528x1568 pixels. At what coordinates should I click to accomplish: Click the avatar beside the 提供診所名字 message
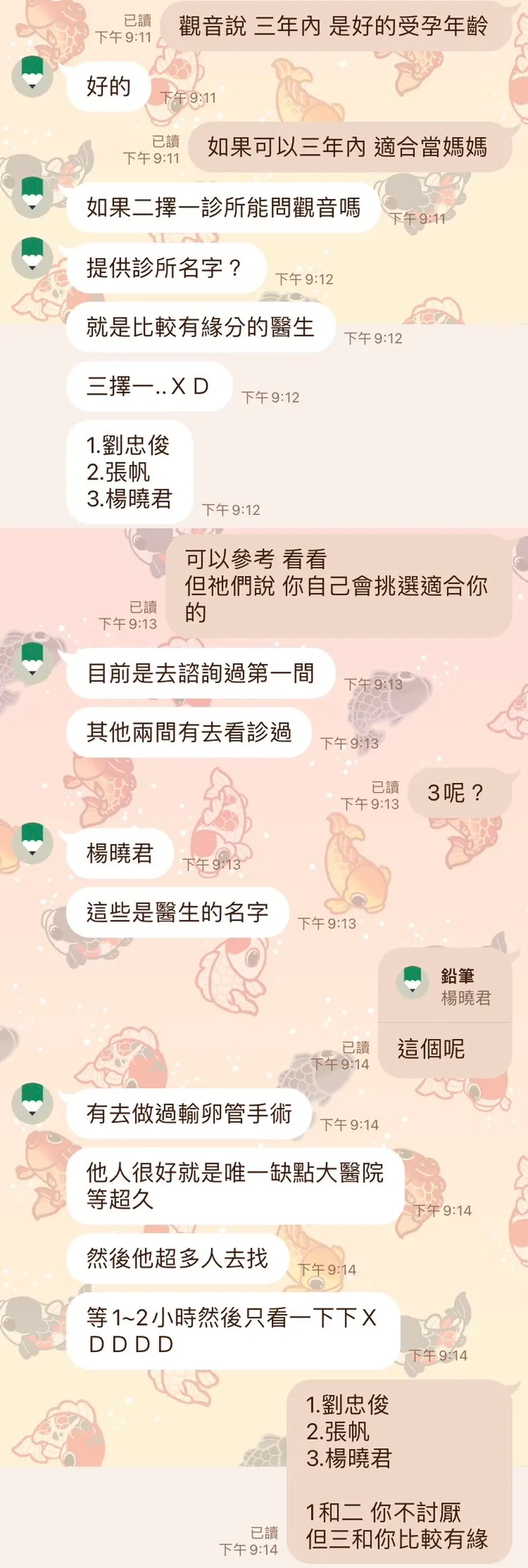tap(31, 255)
